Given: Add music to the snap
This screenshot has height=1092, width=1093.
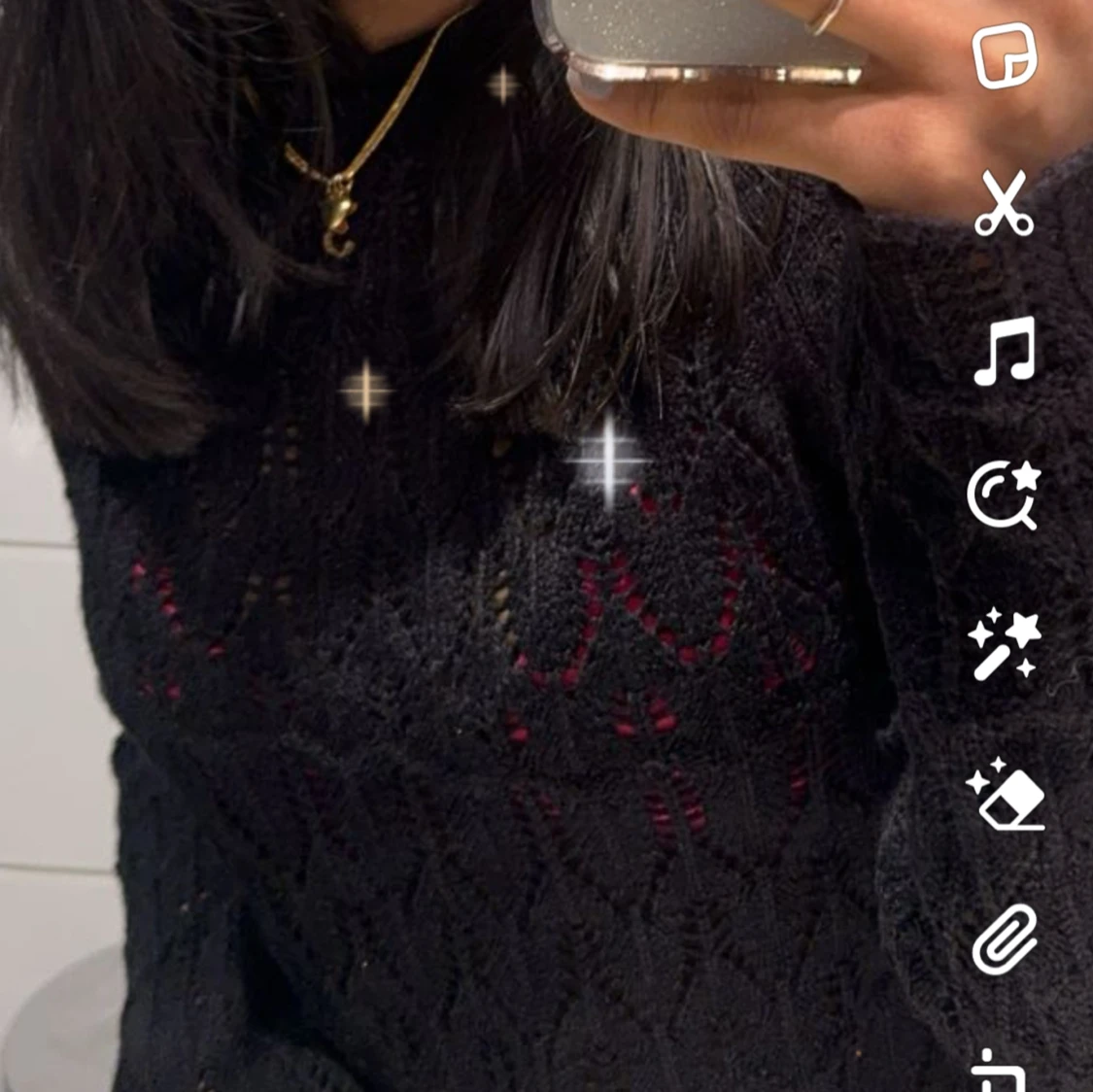Looking at the screenshot, I should [x=1005, y=351].
